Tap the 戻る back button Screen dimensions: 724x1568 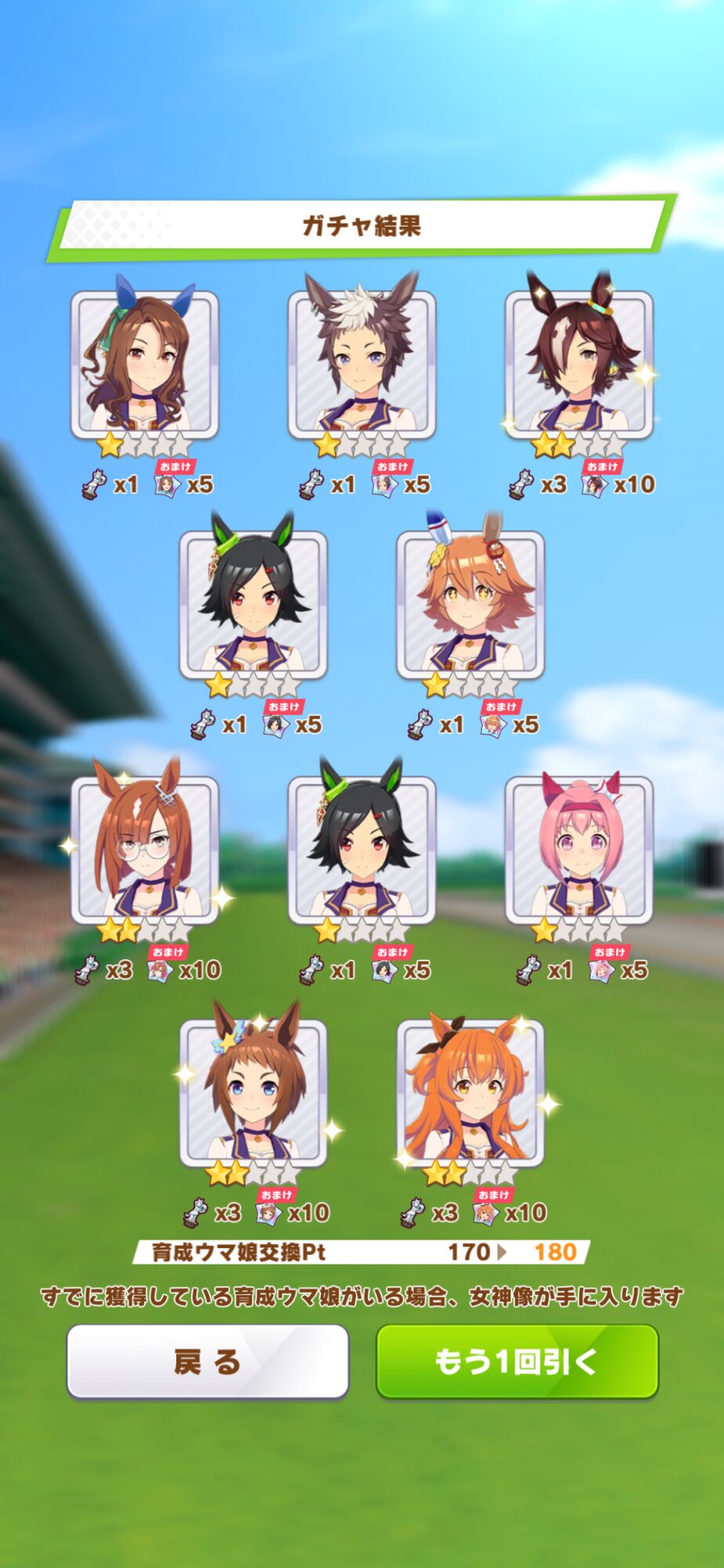208,1362
